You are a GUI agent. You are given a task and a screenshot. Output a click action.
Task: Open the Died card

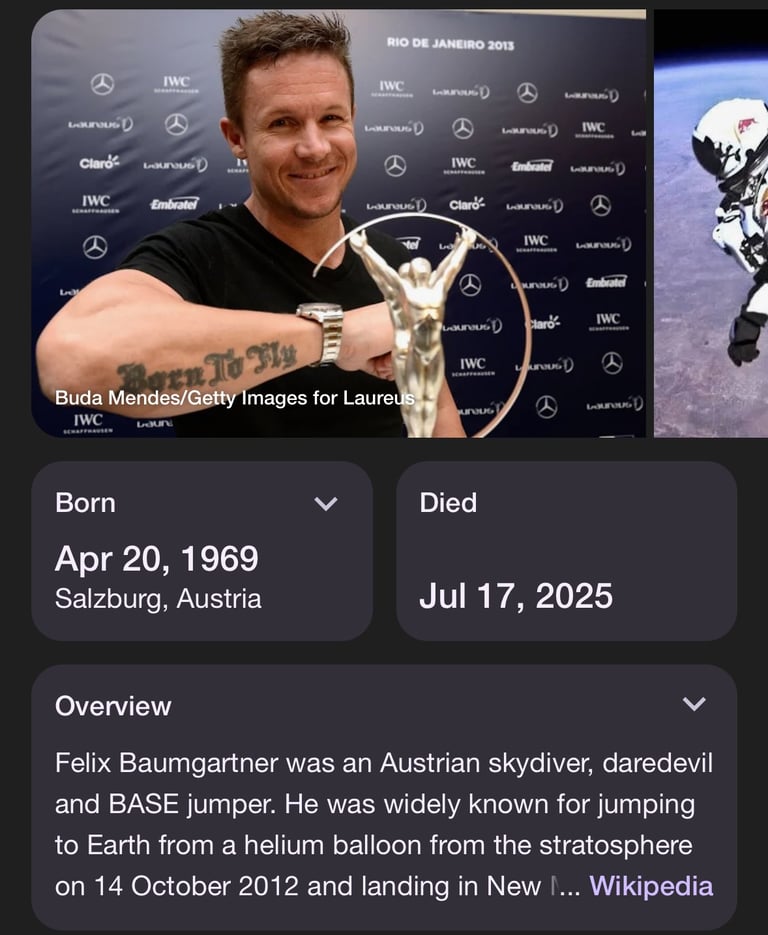[x=566, y=551]
